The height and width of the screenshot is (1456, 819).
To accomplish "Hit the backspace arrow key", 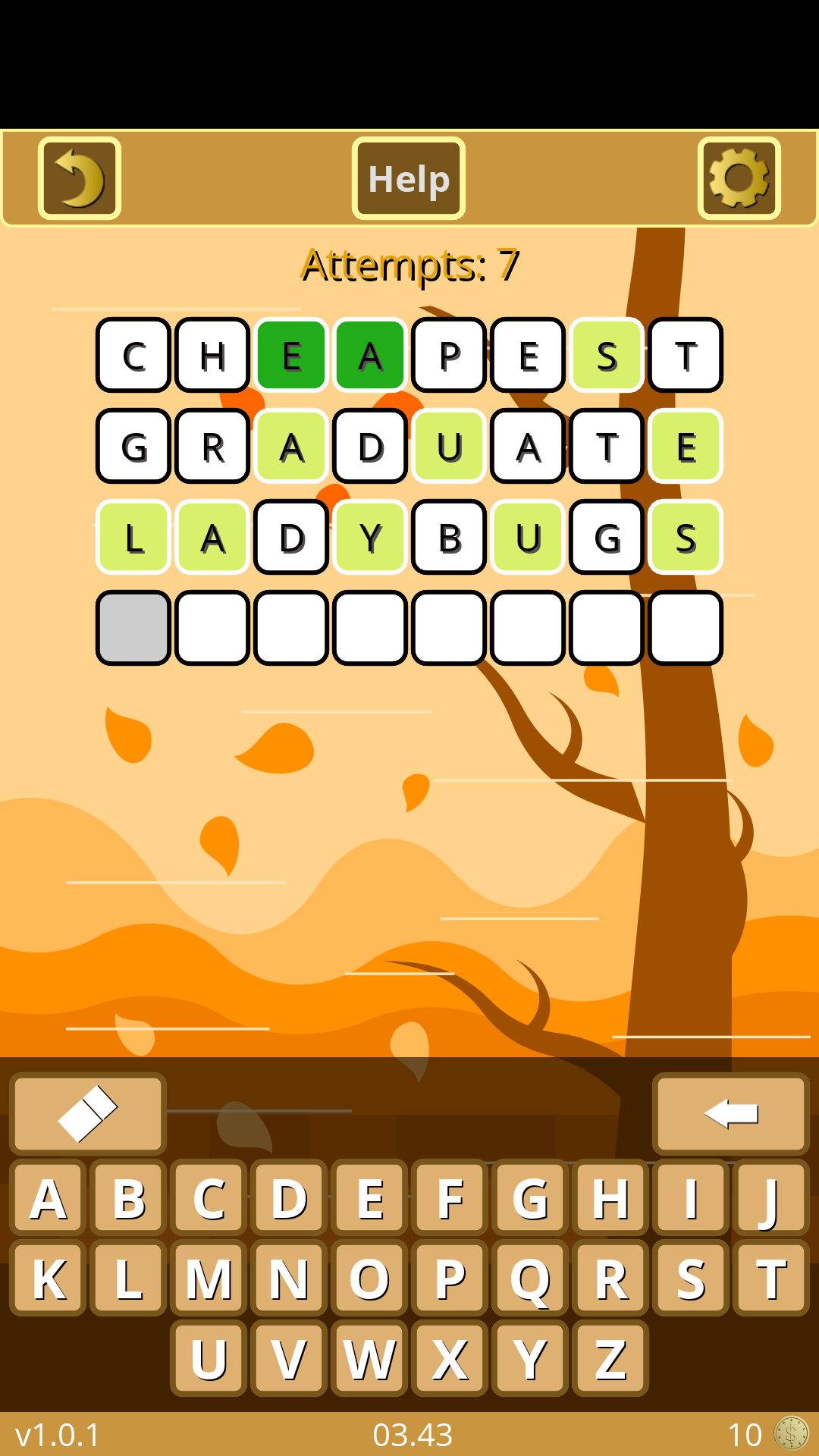I will point(730,1113).
